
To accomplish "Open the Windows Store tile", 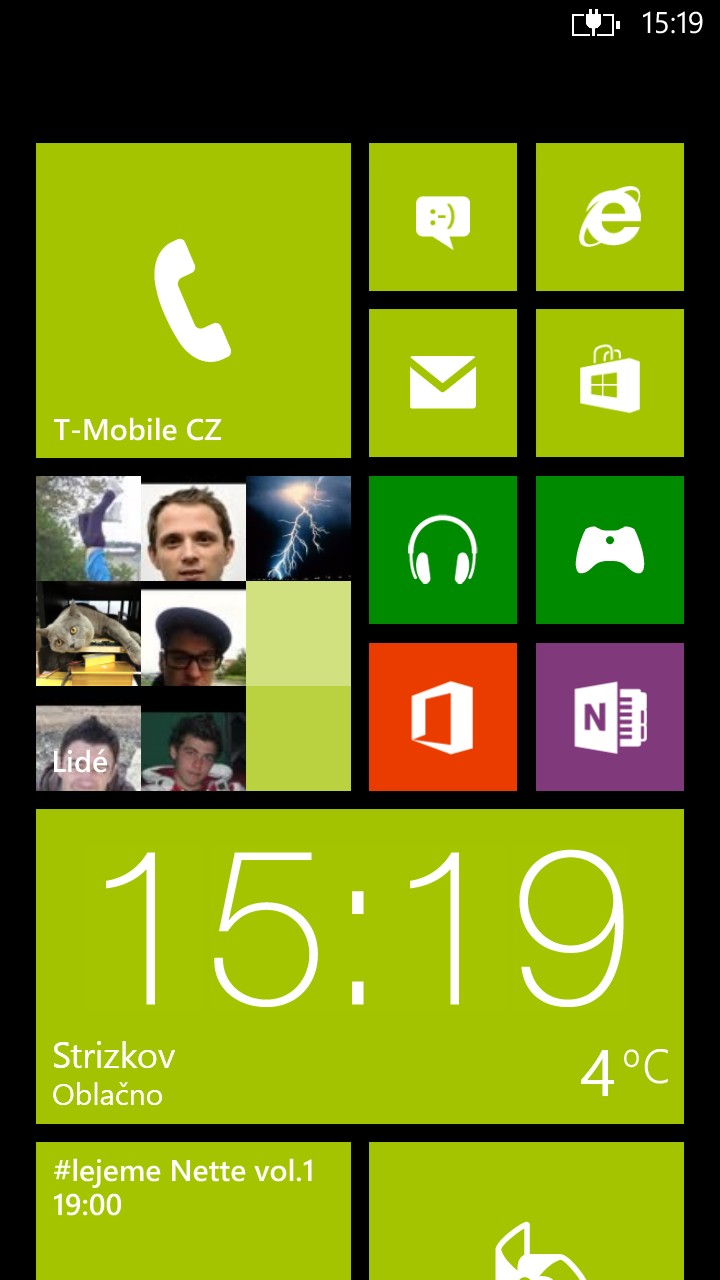I will (x=610, y=383).
